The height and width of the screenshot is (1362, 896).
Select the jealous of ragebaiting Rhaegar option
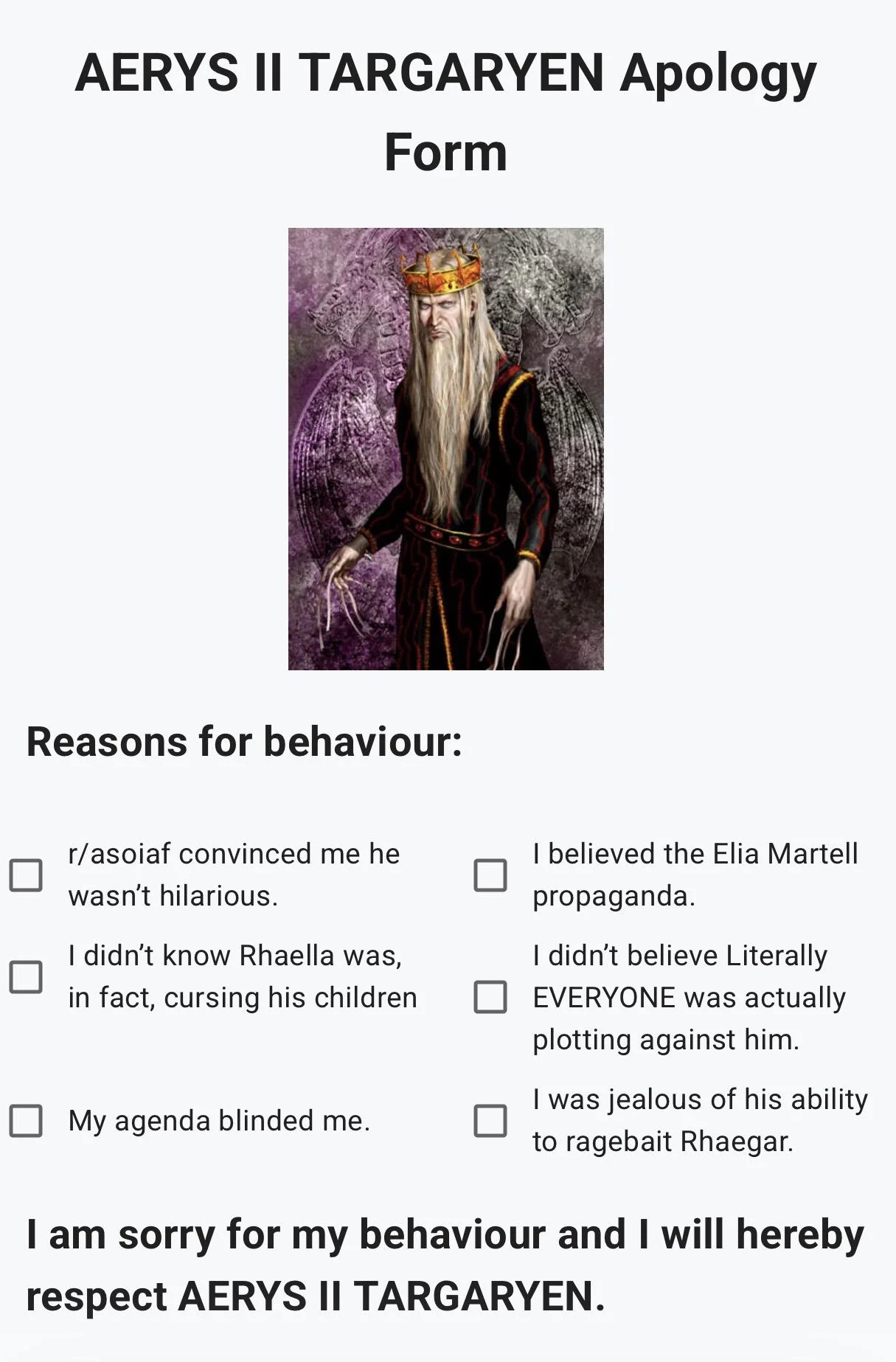(x=490, y=1121)
